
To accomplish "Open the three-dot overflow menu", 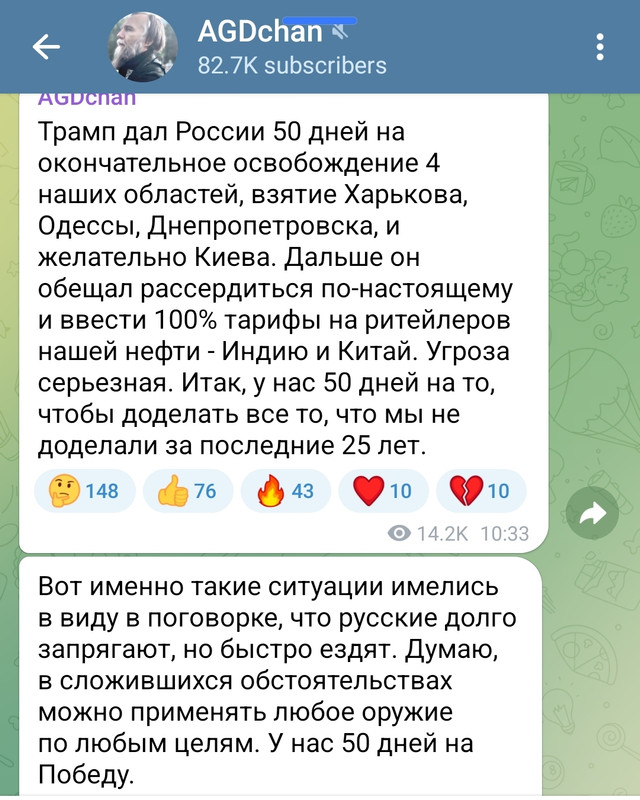I will [599, 47].
